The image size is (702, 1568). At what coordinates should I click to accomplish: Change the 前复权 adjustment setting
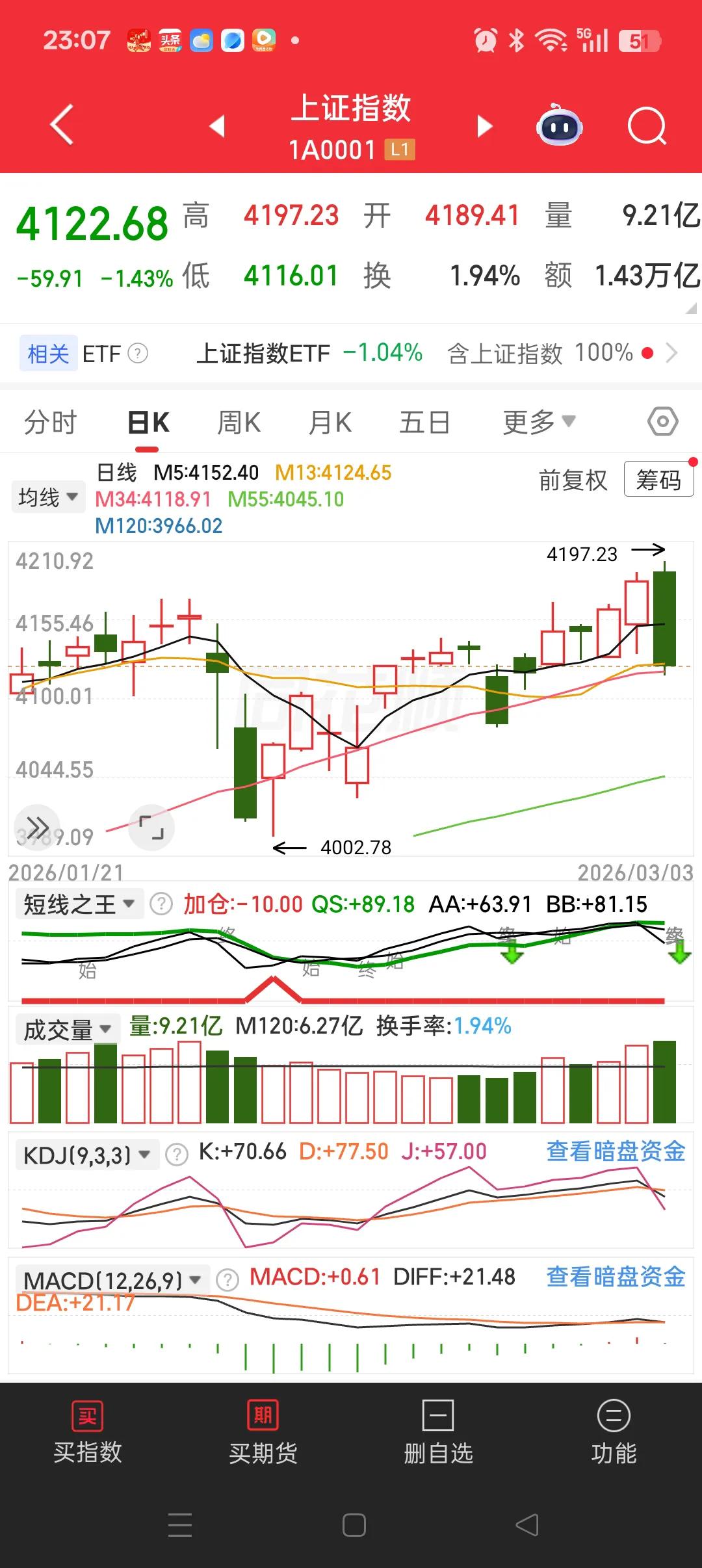573,480
